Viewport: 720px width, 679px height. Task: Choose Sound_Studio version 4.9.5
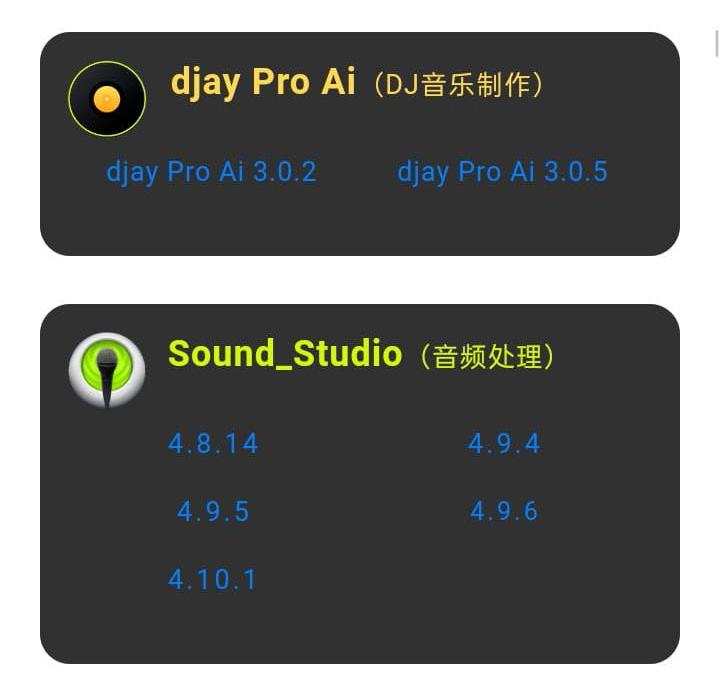click(213, 512)
